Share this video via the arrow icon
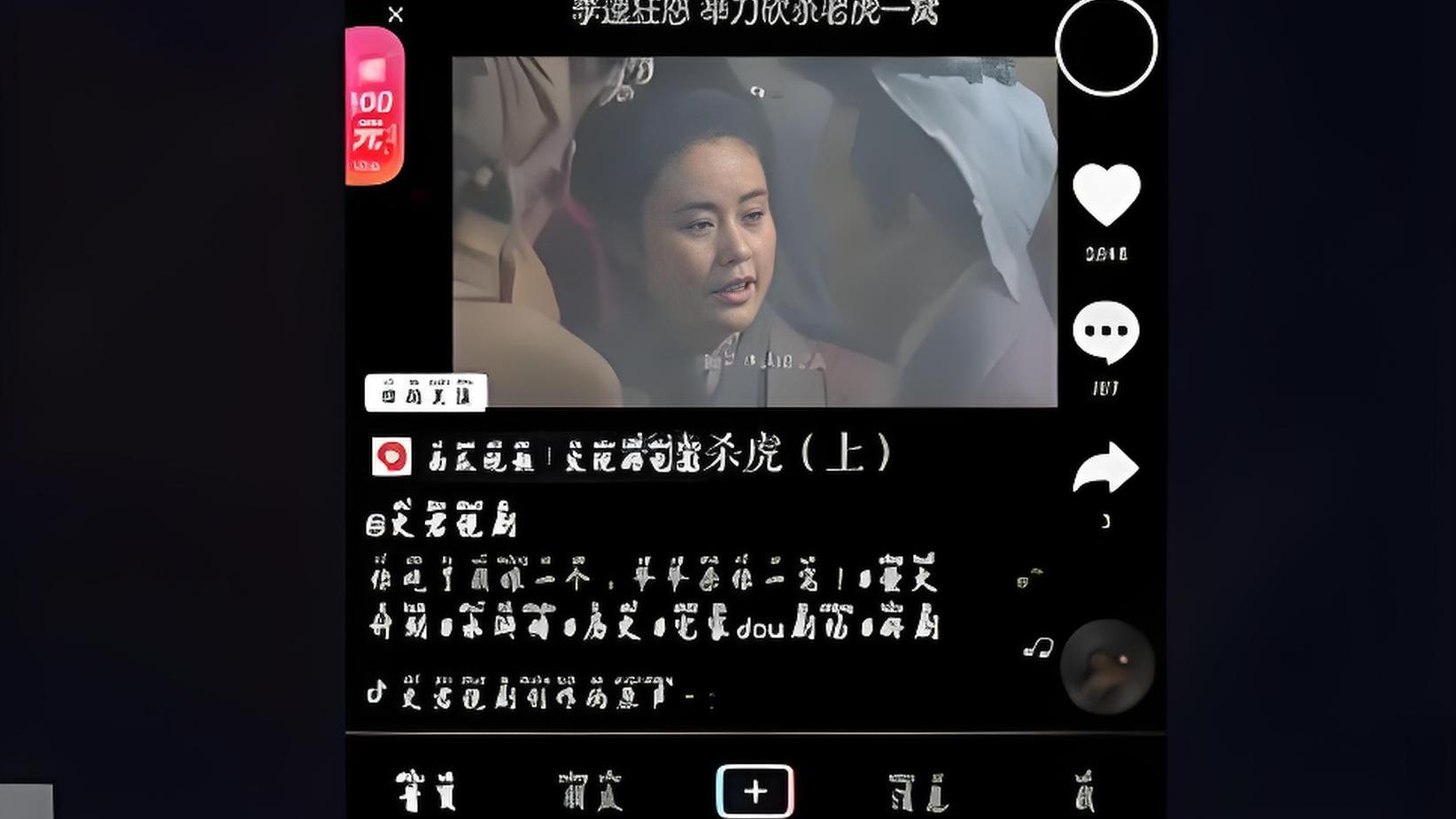The width and height of the screenshot is (1456, 819). point(1106,467)
